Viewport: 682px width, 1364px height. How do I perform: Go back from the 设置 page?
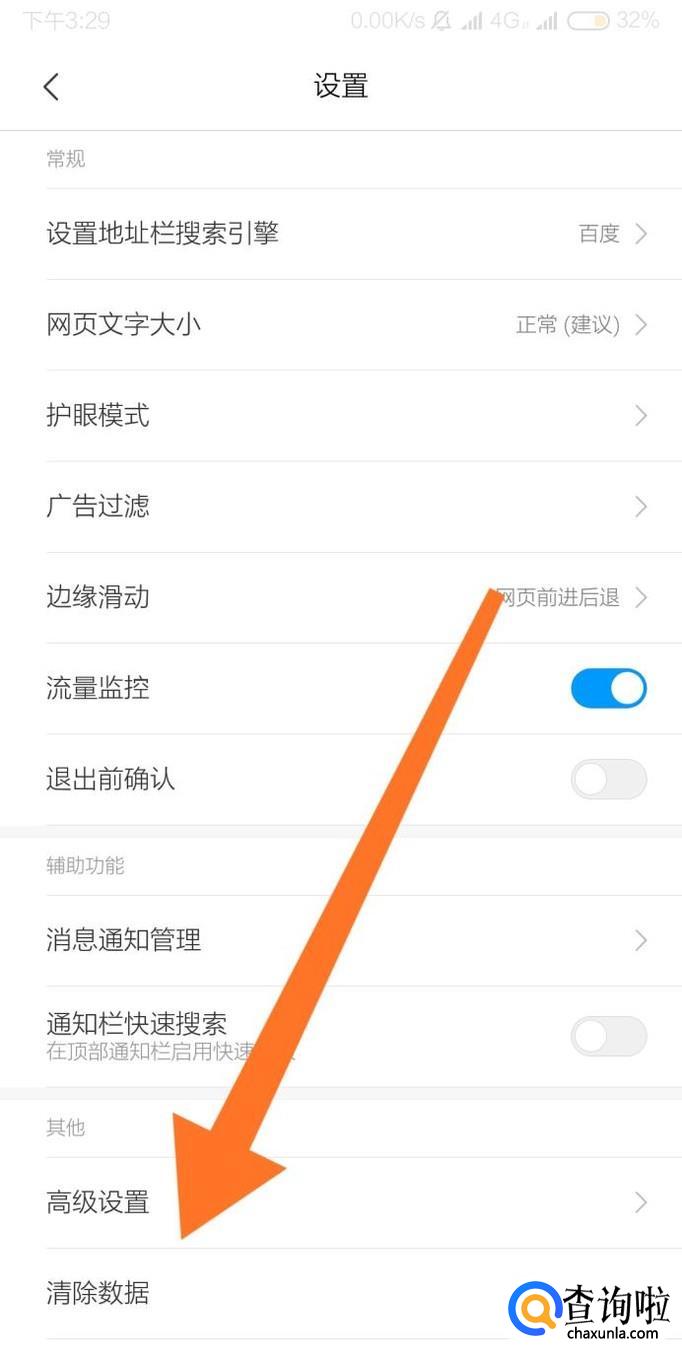point(52,87)
